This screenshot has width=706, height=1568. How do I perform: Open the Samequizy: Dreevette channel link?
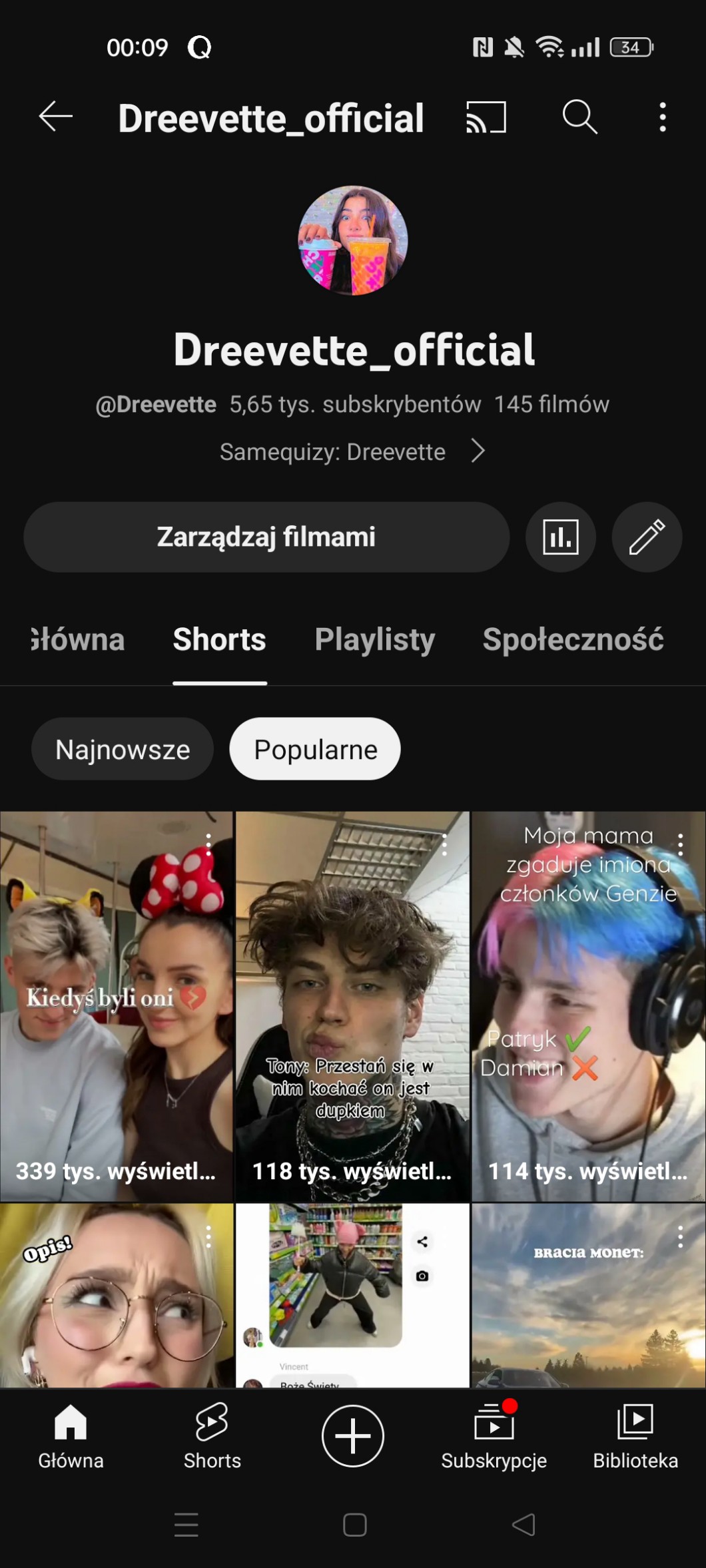352,452
